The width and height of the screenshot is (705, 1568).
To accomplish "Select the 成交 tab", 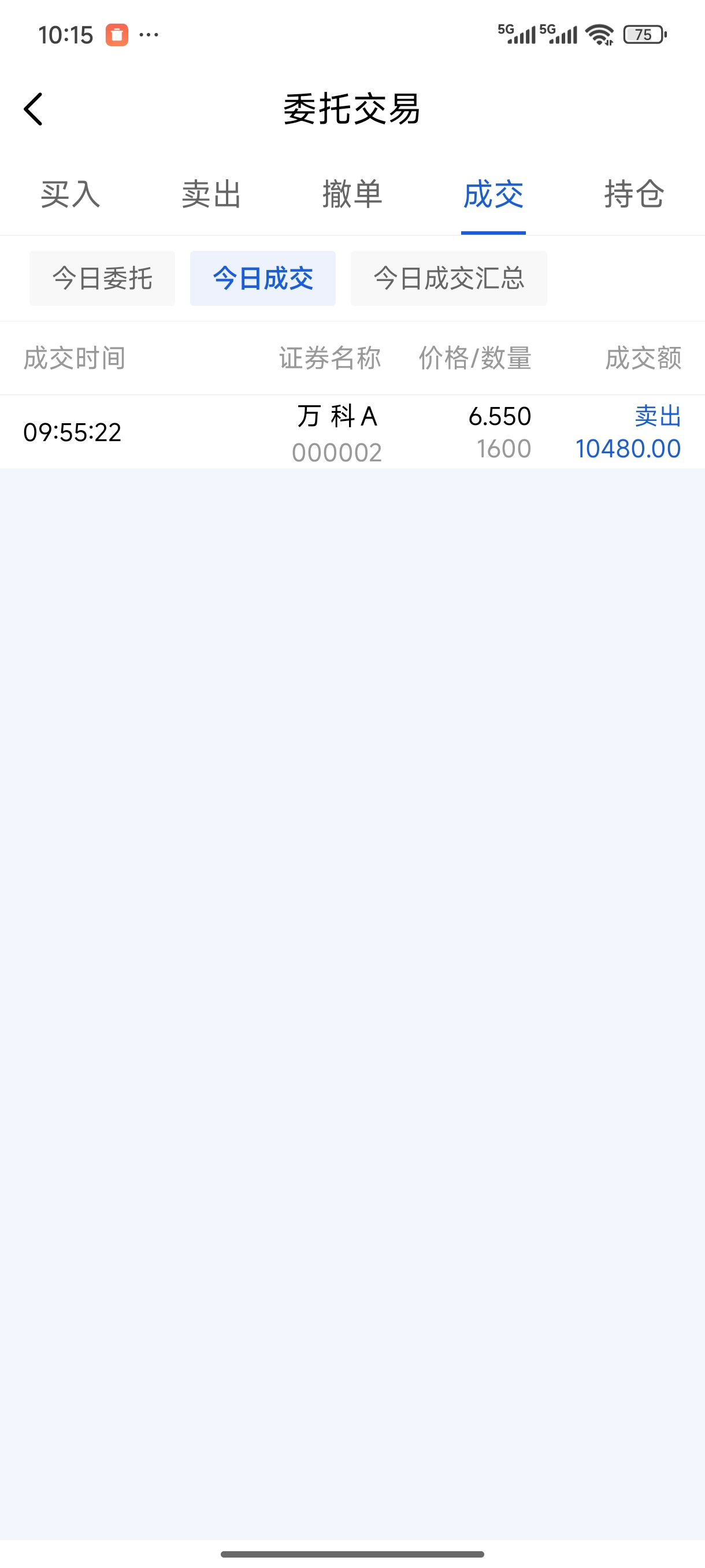I will (493, 195).
